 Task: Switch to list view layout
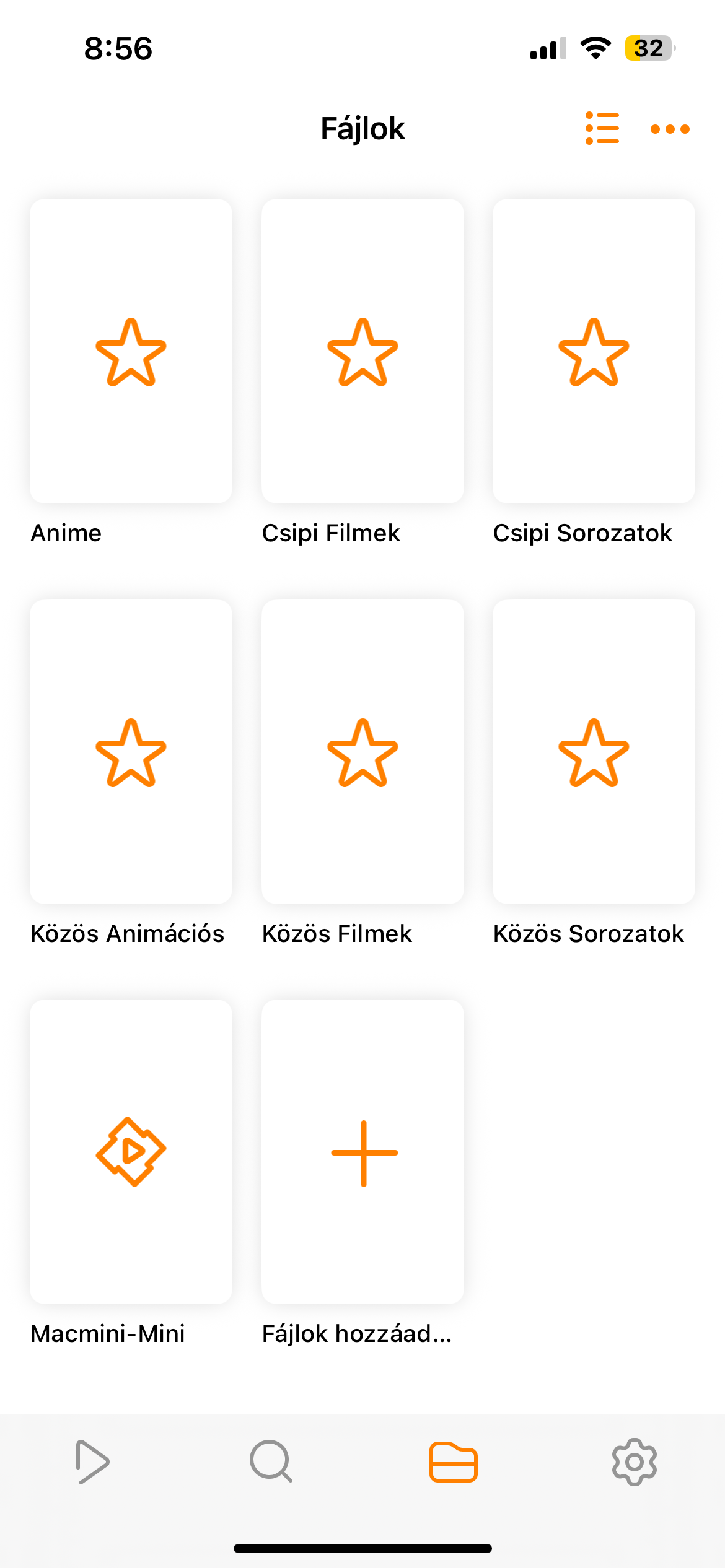click(x=602, y=129)
